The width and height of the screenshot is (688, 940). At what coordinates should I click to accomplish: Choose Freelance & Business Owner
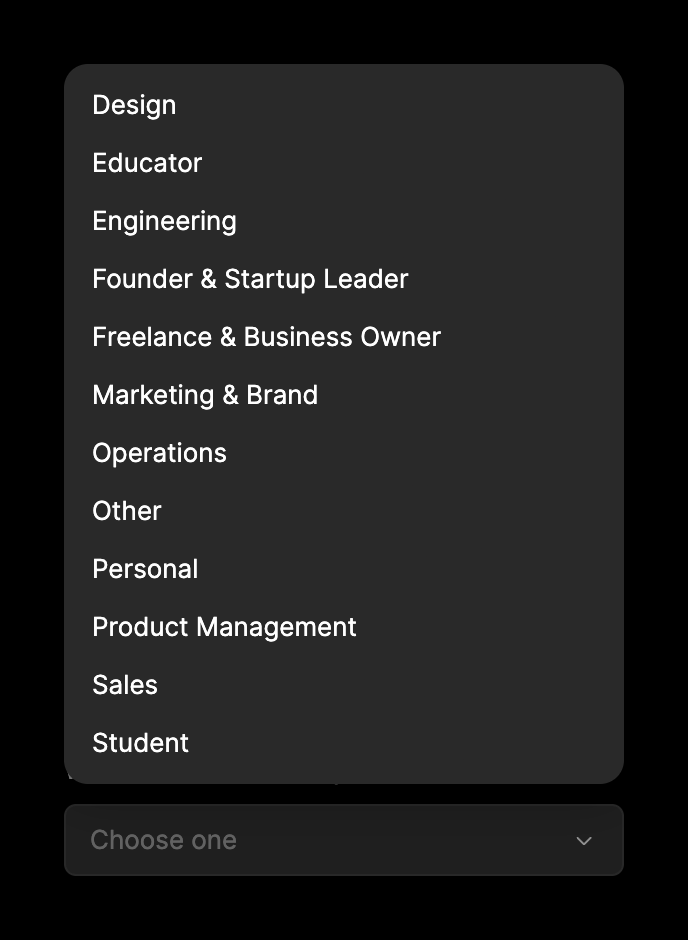[266, 337]
